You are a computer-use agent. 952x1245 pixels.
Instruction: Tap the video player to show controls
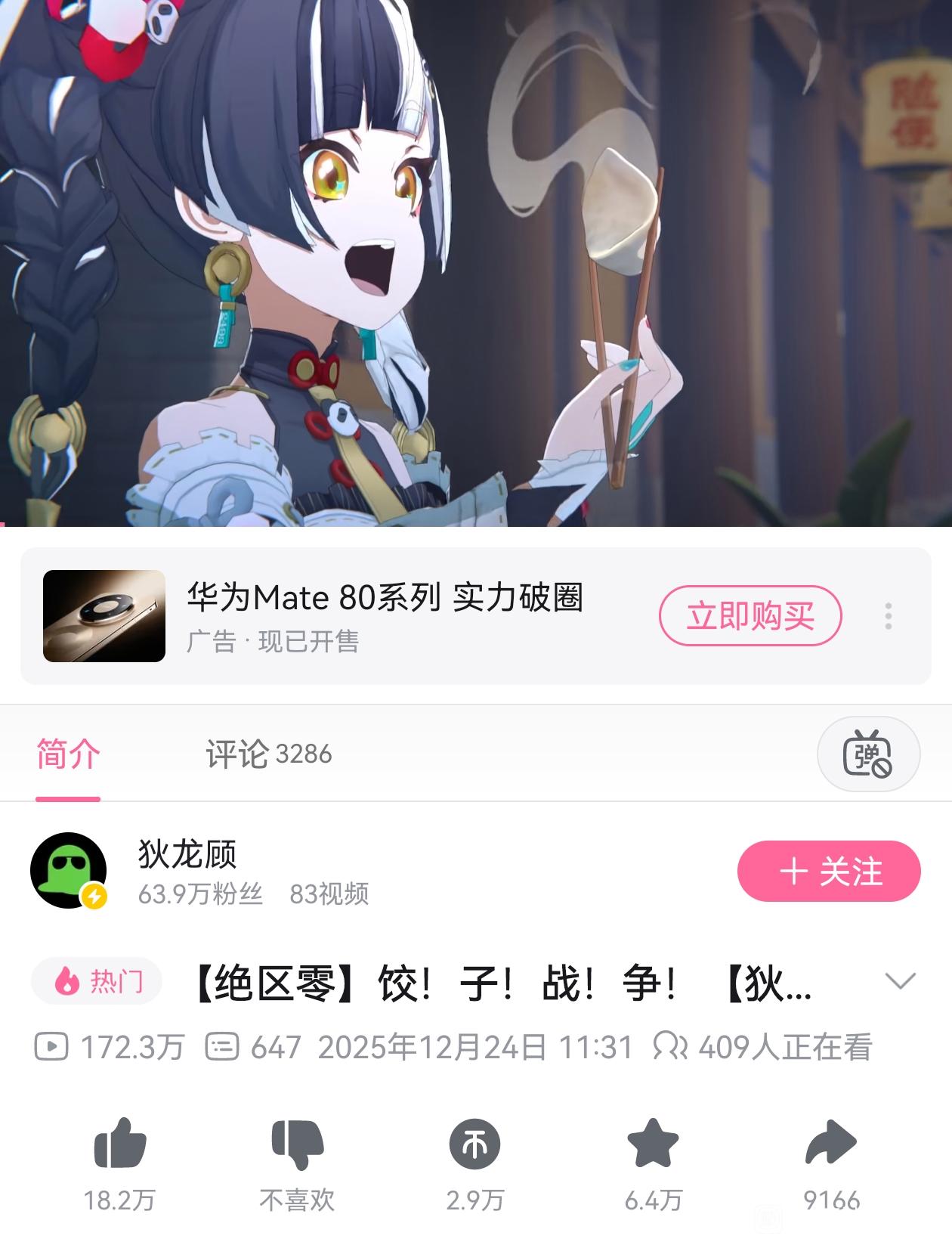click(x=476, y=262)
